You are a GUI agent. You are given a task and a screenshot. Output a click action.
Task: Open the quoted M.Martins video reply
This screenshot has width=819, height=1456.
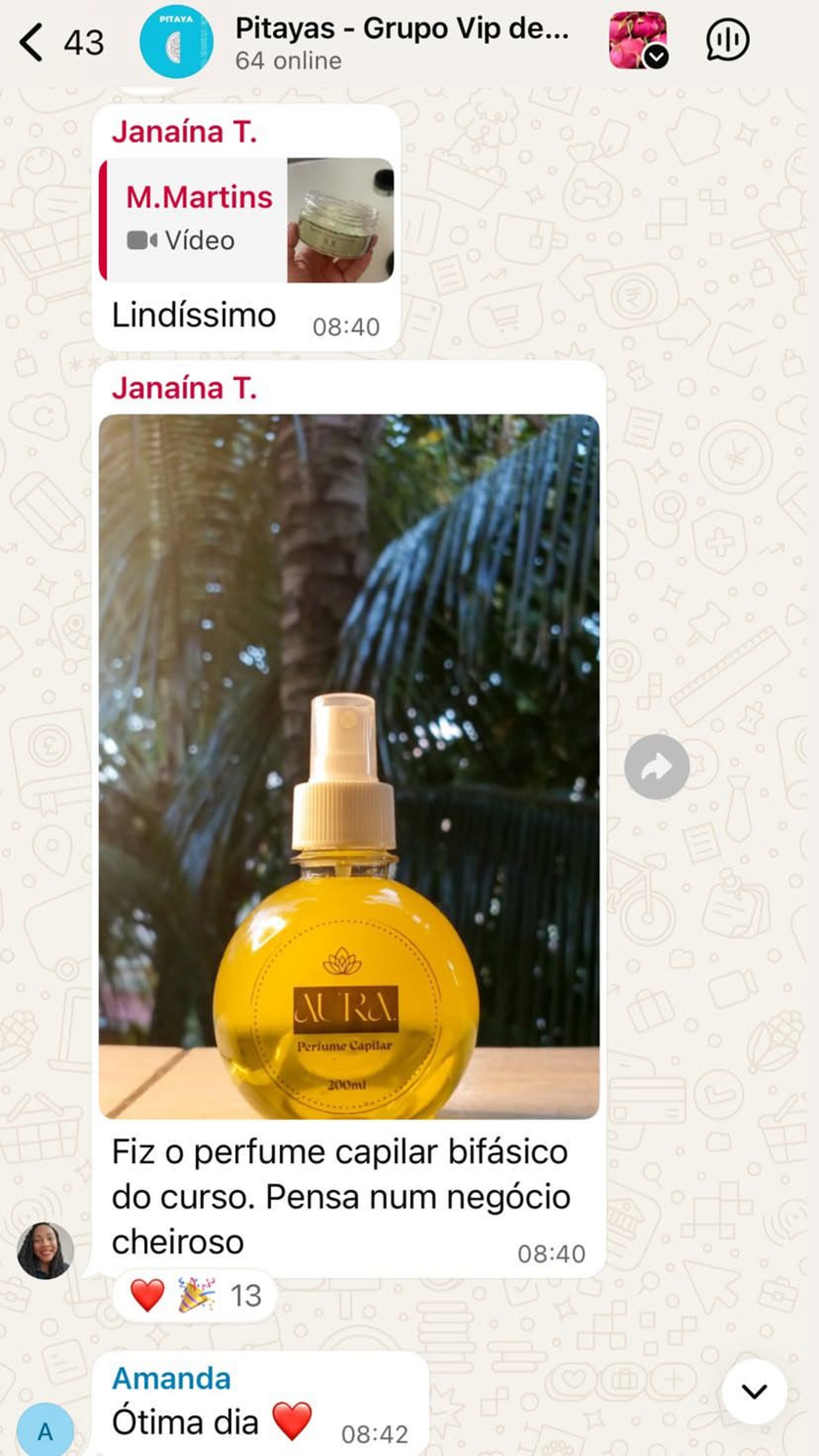pyautogui.click(x=247, y=220)
